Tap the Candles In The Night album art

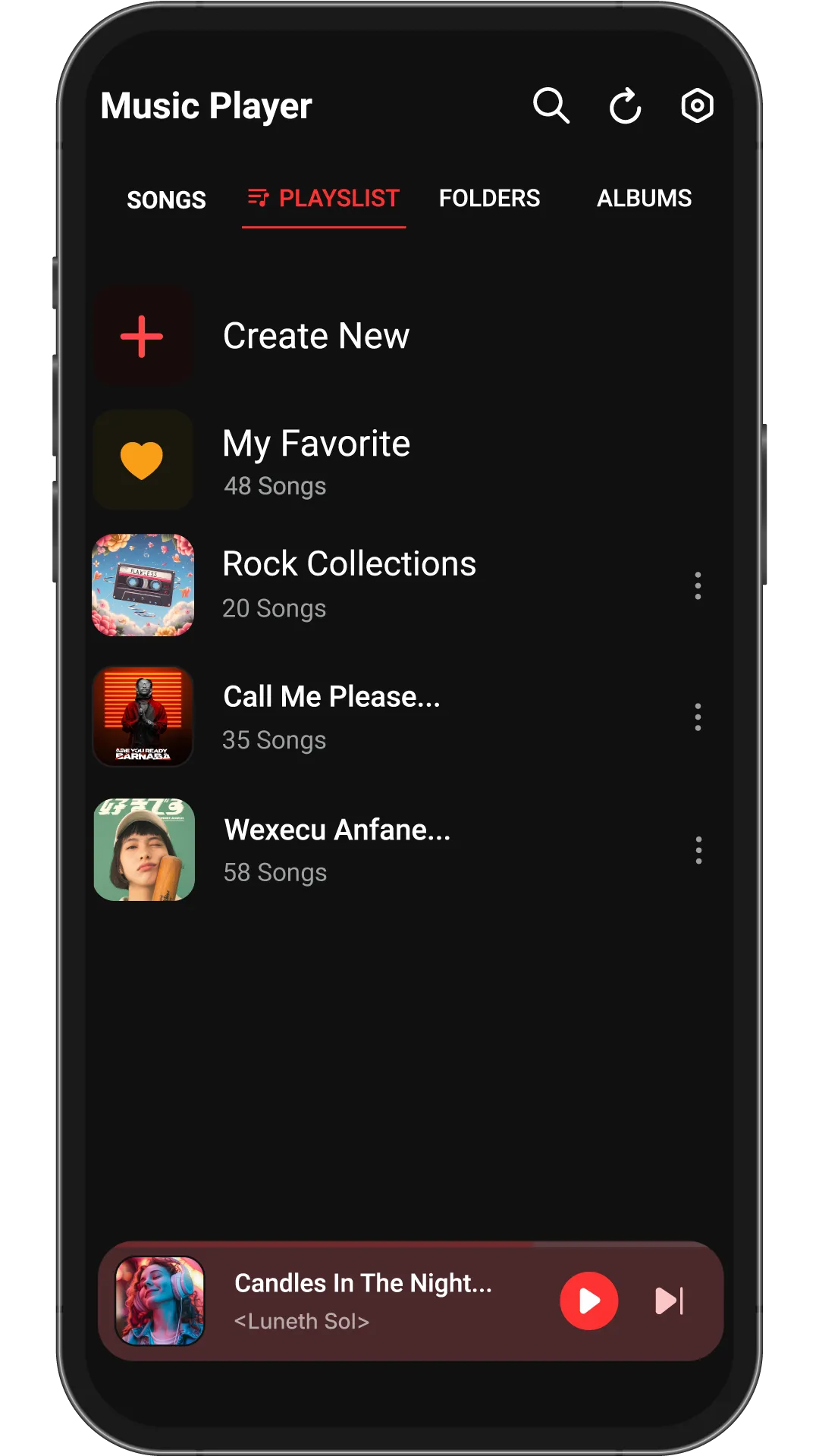click(x=157, y=1300)
